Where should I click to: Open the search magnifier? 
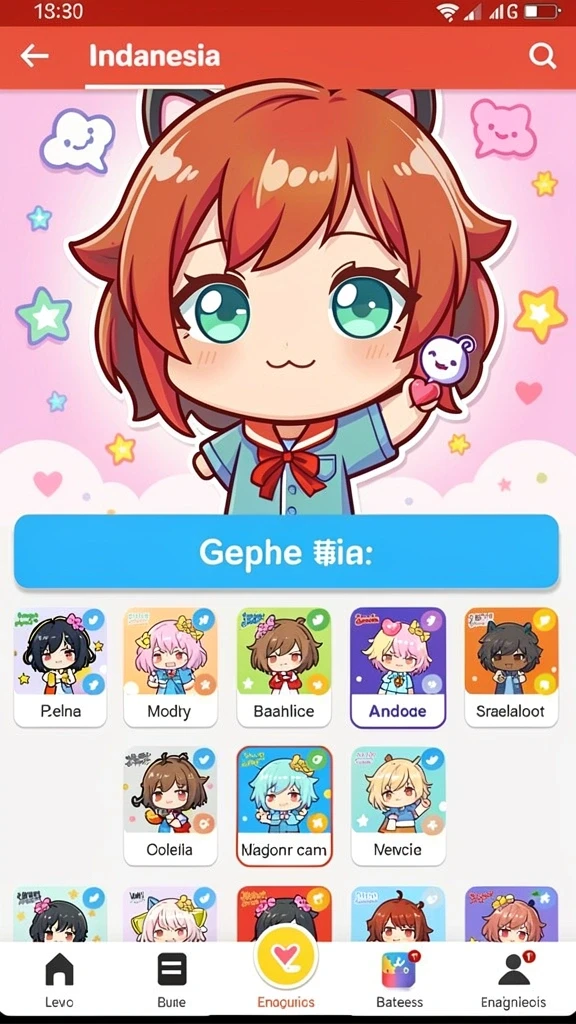click(542, 56)
